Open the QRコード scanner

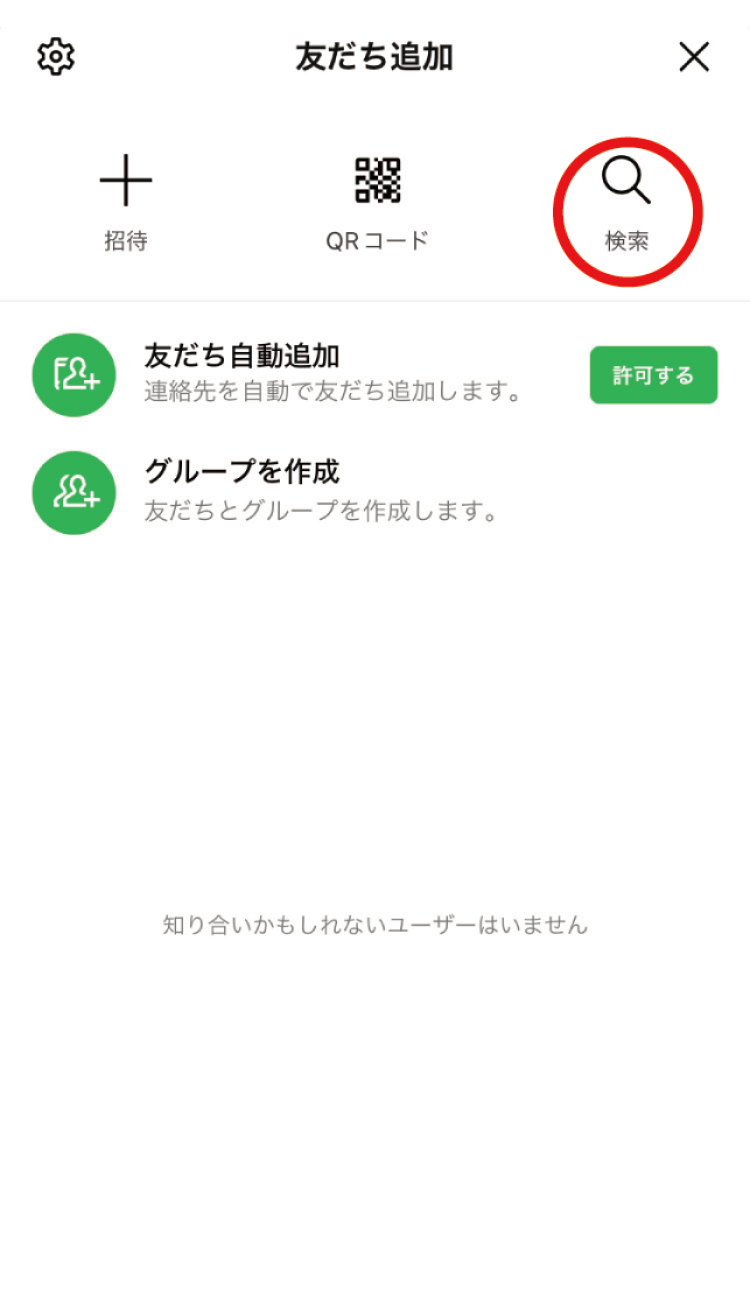point(377,205)
